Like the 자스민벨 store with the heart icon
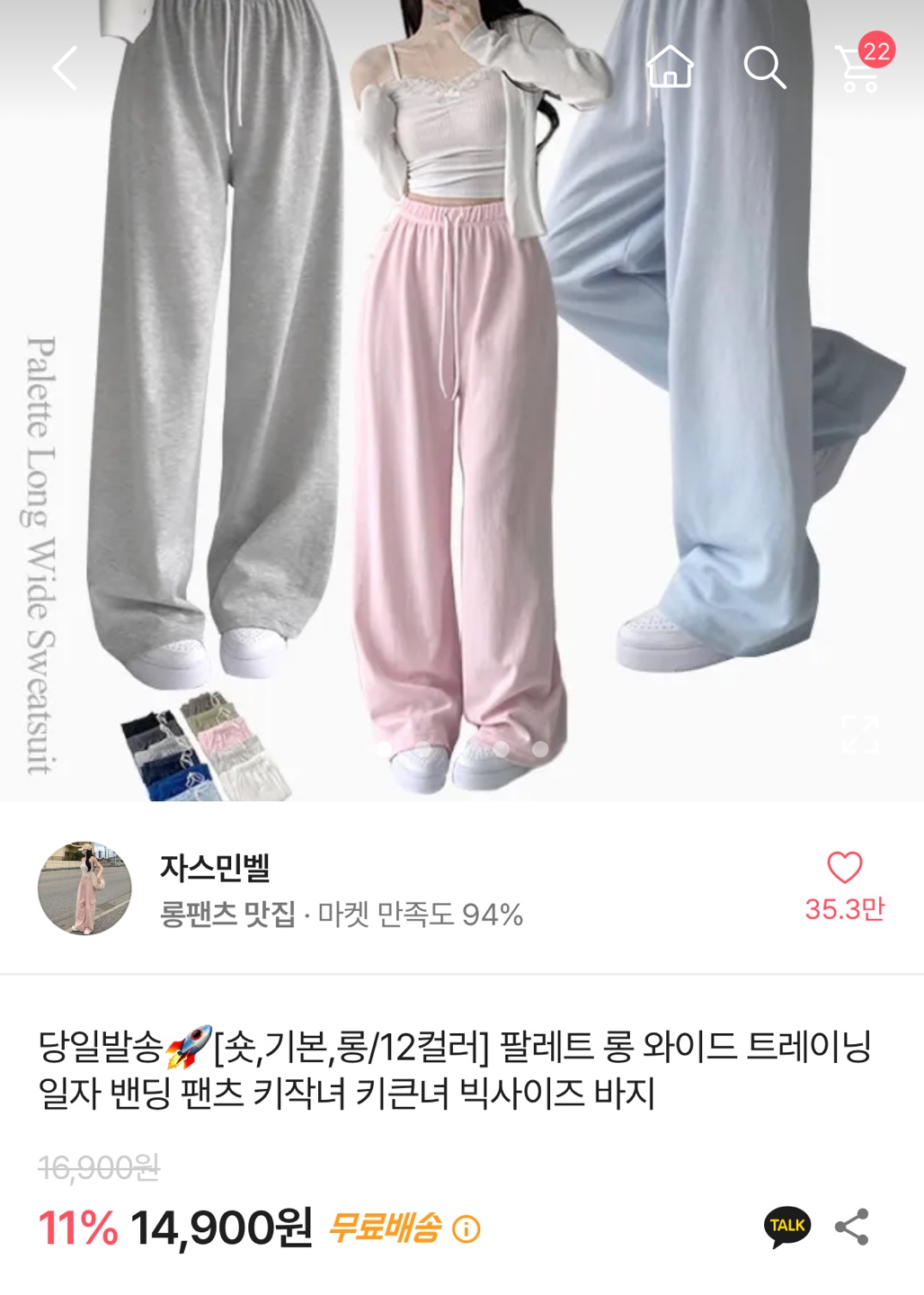The height and width of the screenshot is (1295, 924). tap(844, 869)
